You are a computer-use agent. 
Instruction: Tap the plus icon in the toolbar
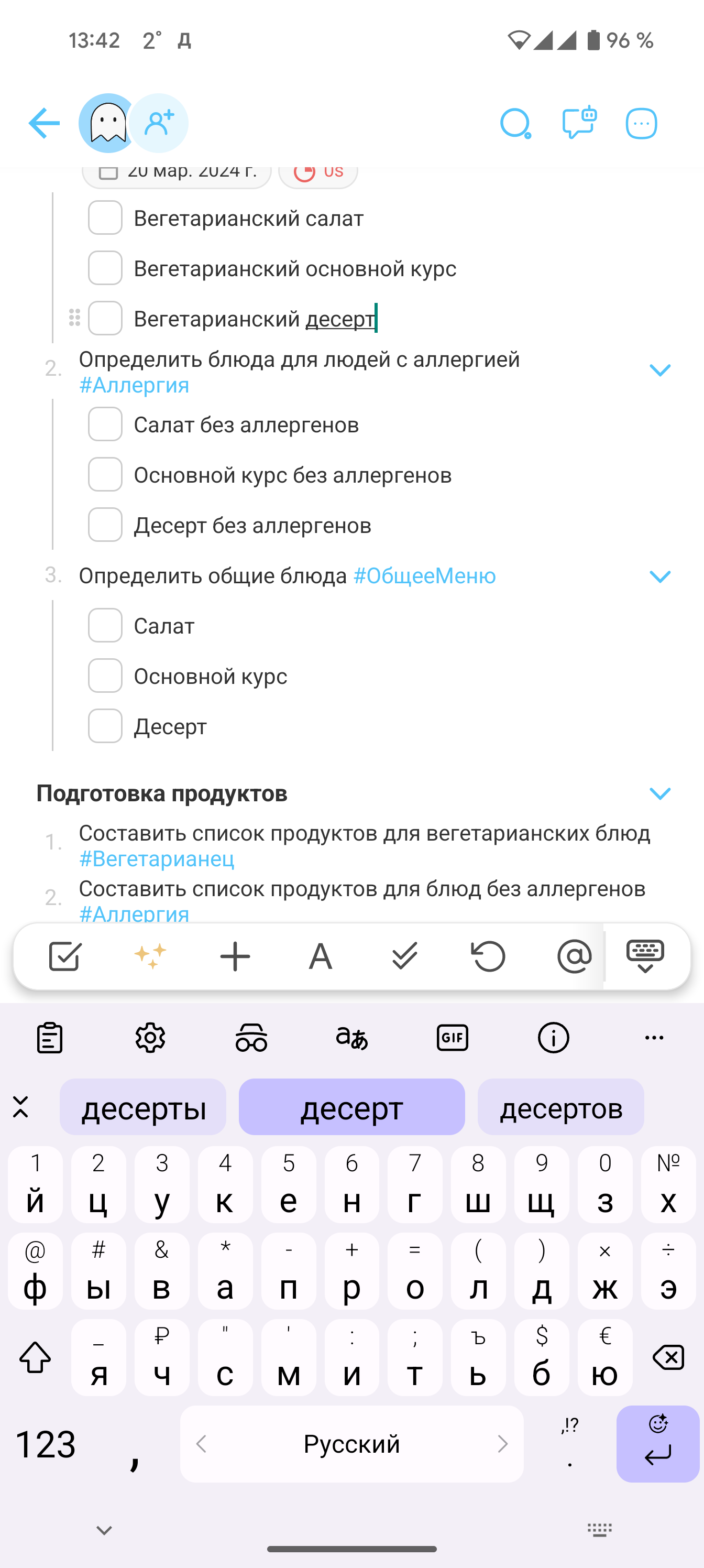pyautogui.click(x=235, y=956)
